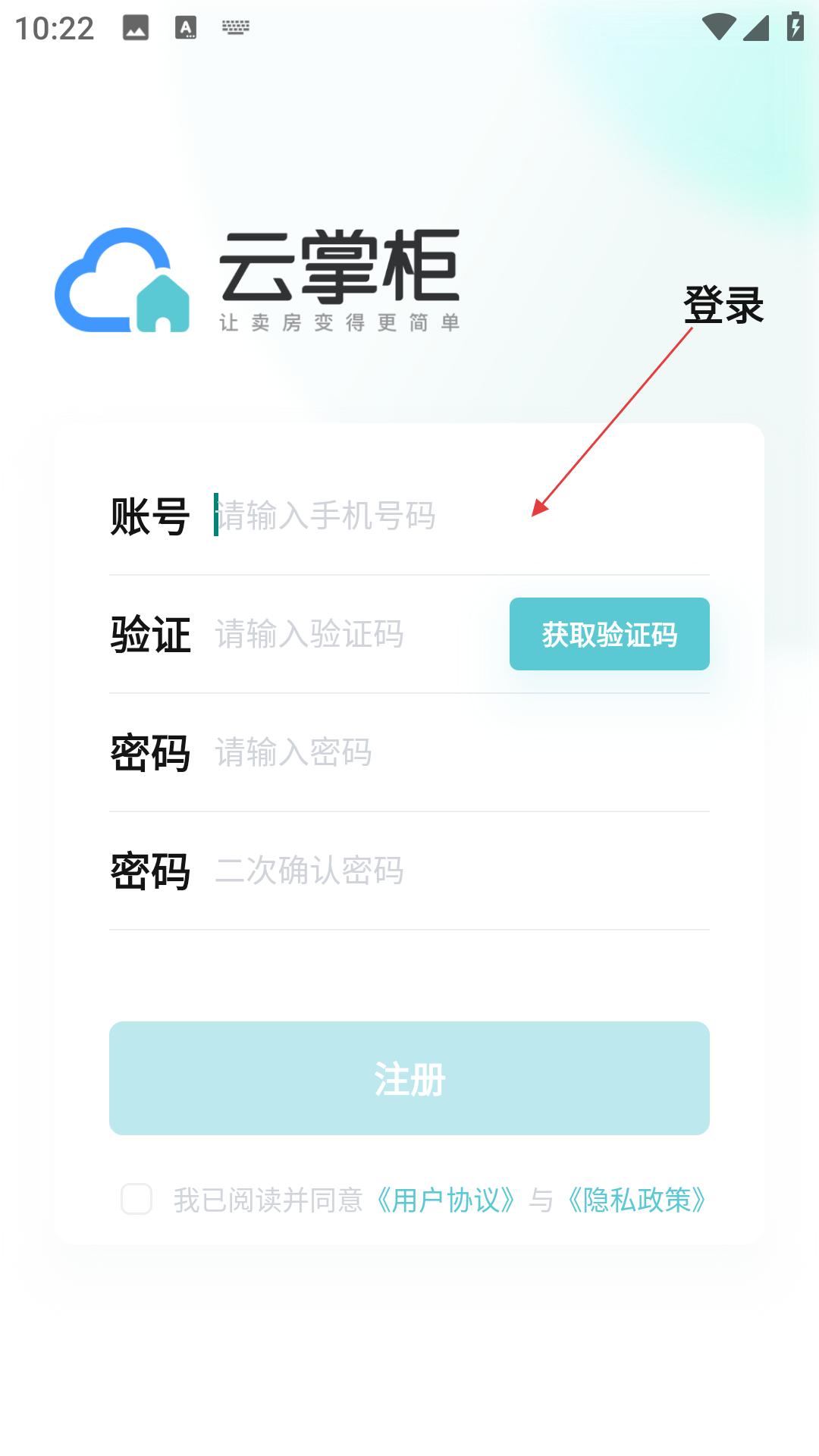The image size is (819, 1456).
Task: Tap the 注册 register button
Action: pyautogui.click(x=409, y=1078)
